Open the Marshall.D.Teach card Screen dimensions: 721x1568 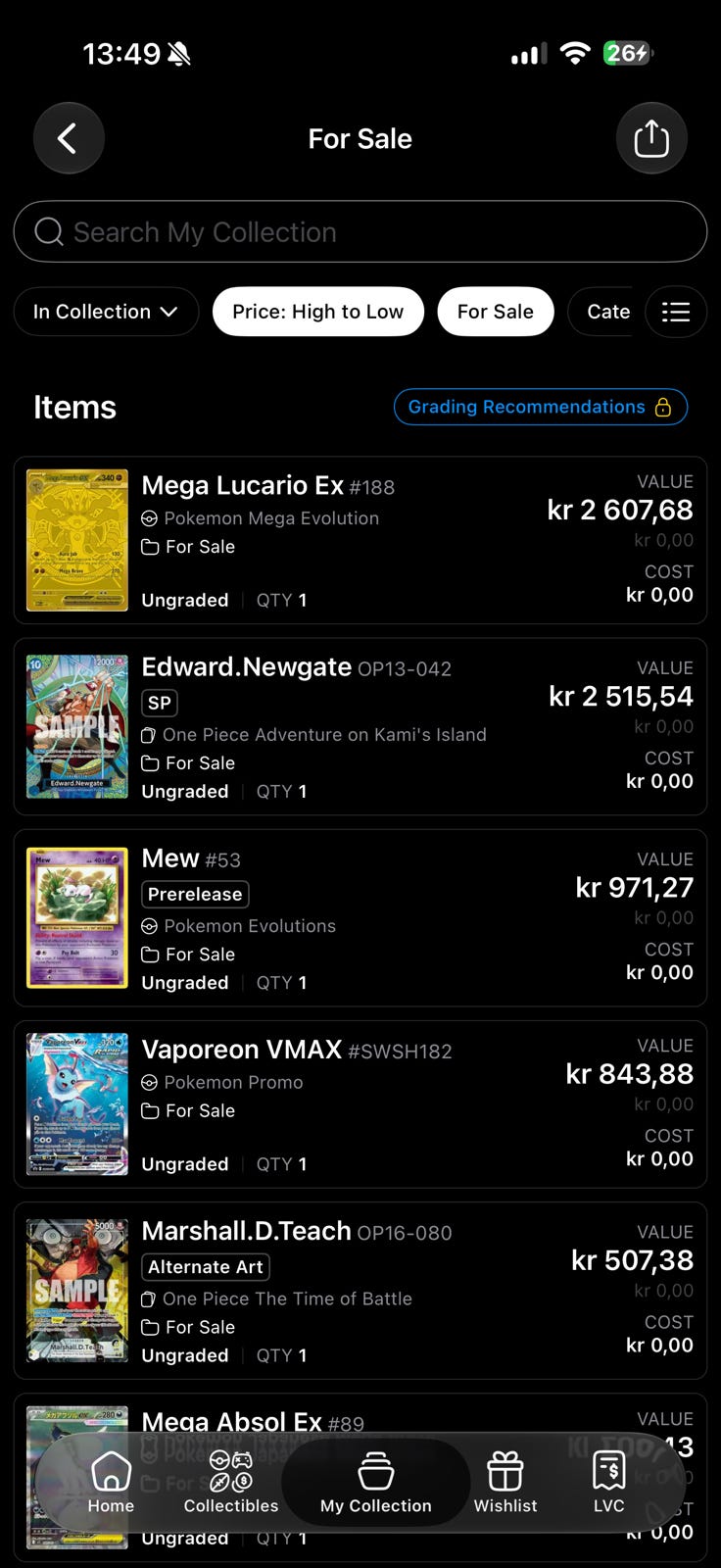[x=360, y=1291]
